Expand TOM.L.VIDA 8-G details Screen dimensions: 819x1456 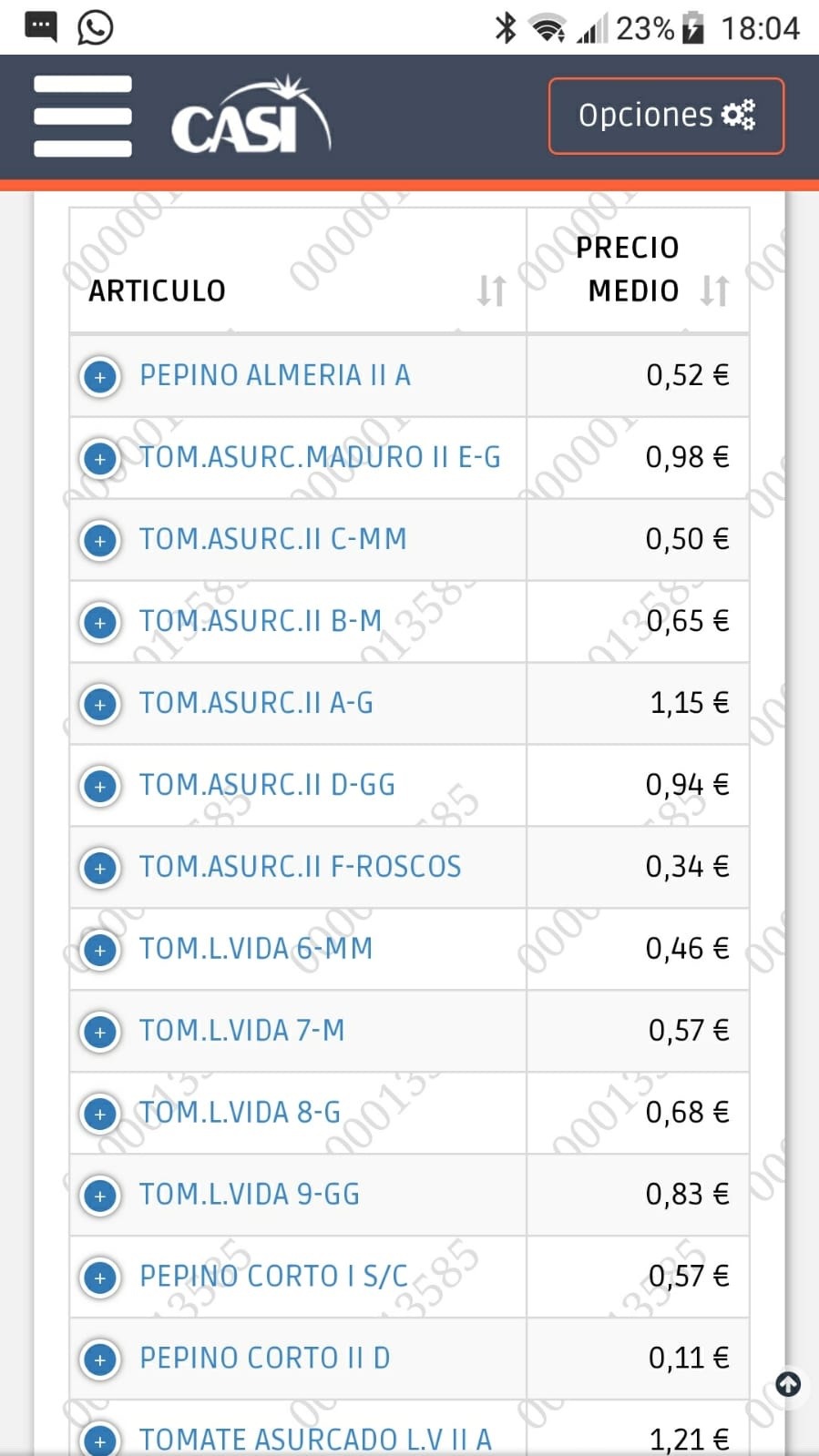[x=100, y=1114]
